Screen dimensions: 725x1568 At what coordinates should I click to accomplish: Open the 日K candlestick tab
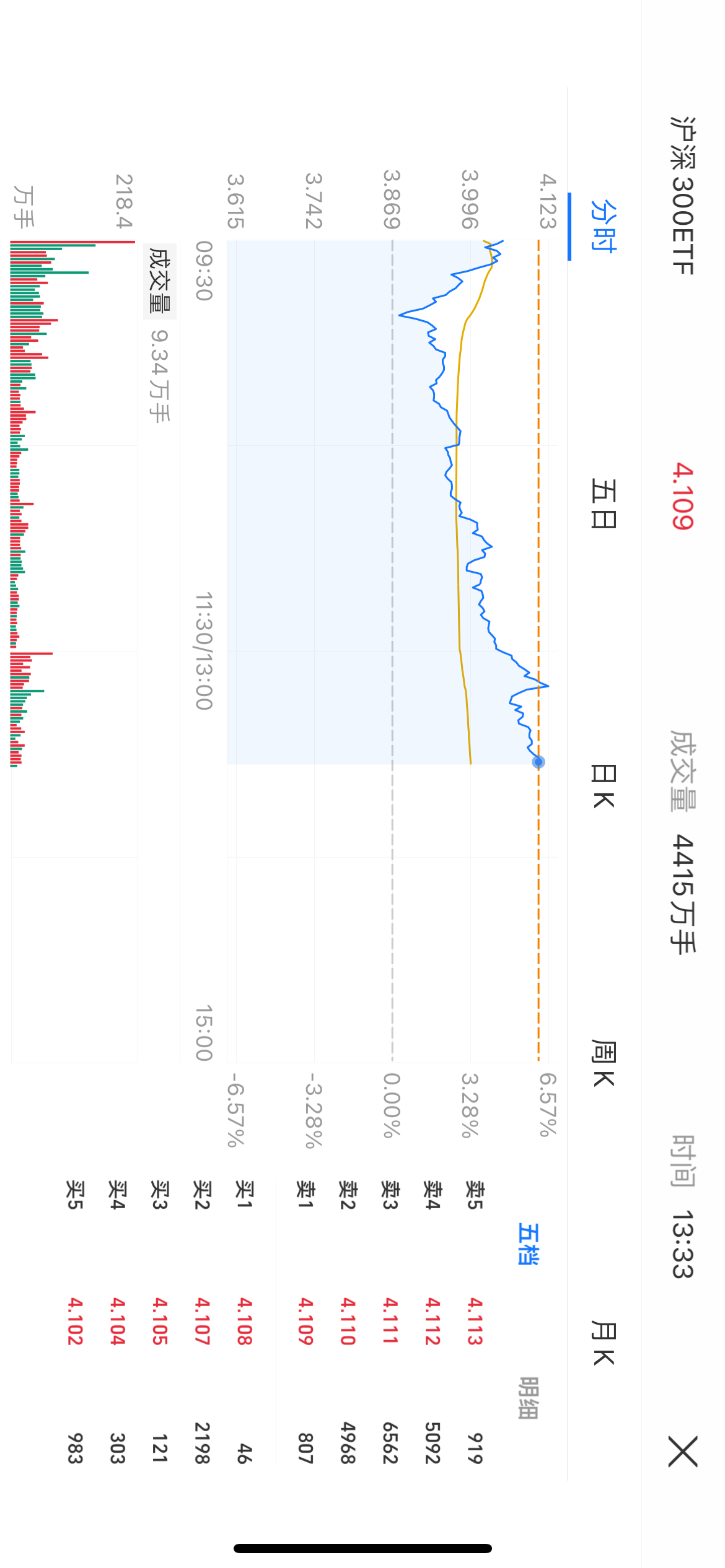tap(603, 785)
